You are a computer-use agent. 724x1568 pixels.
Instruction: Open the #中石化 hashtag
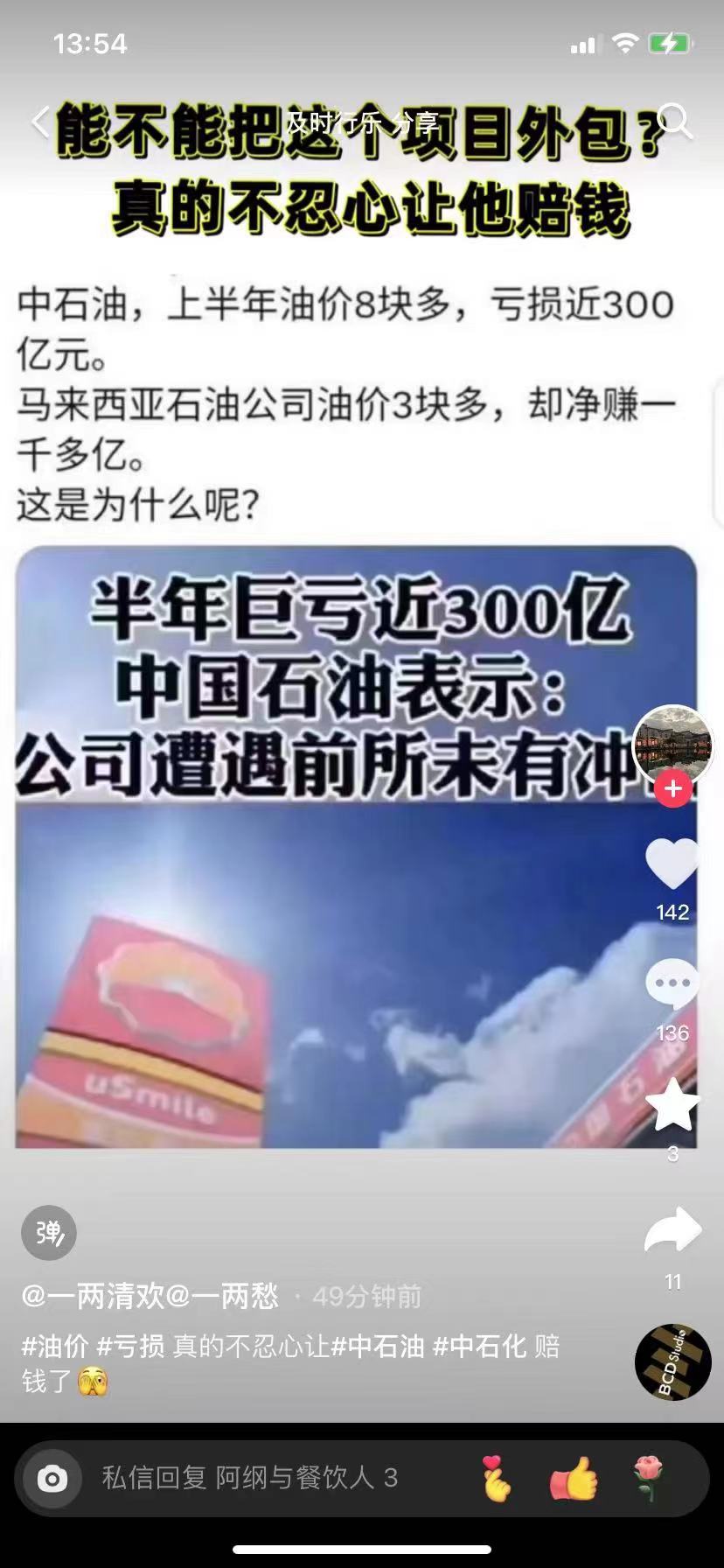[x=479, y=1346]
